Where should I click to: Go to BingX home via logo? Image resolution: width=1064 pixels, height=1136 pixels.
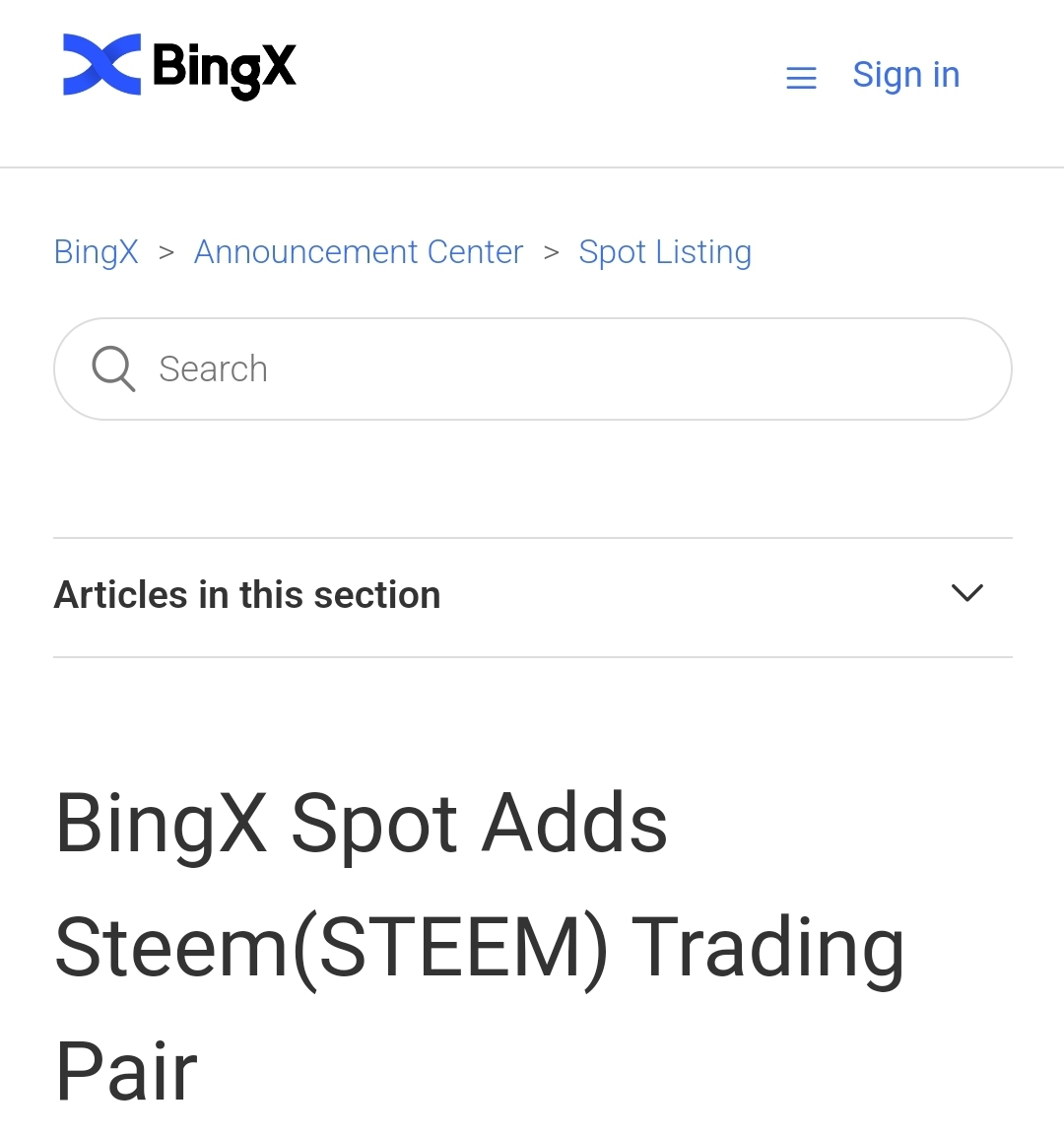pyautogui.click(x=179, y=67)
